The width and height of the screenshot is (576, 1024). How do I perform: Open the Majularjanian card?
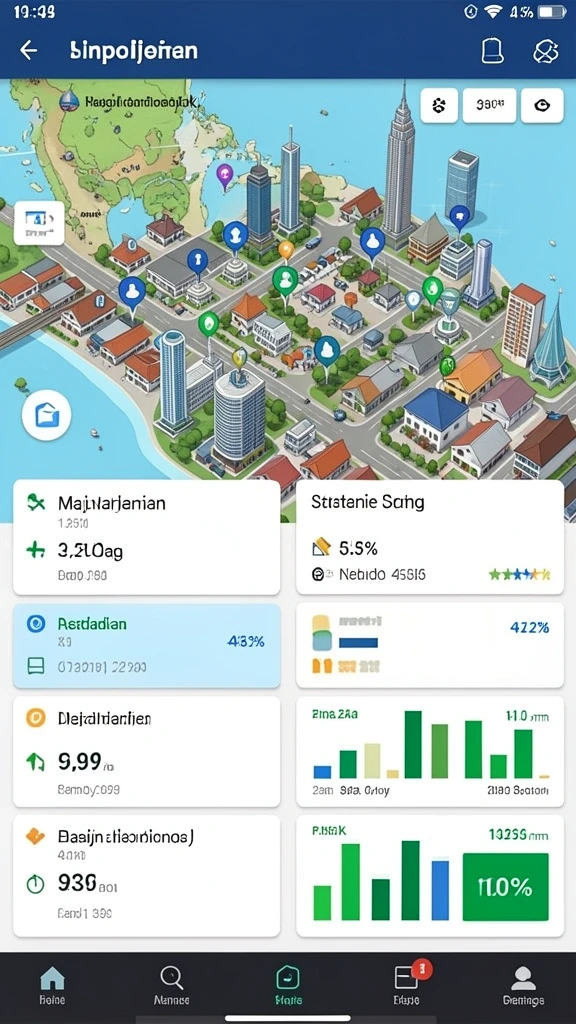[x=146, y=537]
